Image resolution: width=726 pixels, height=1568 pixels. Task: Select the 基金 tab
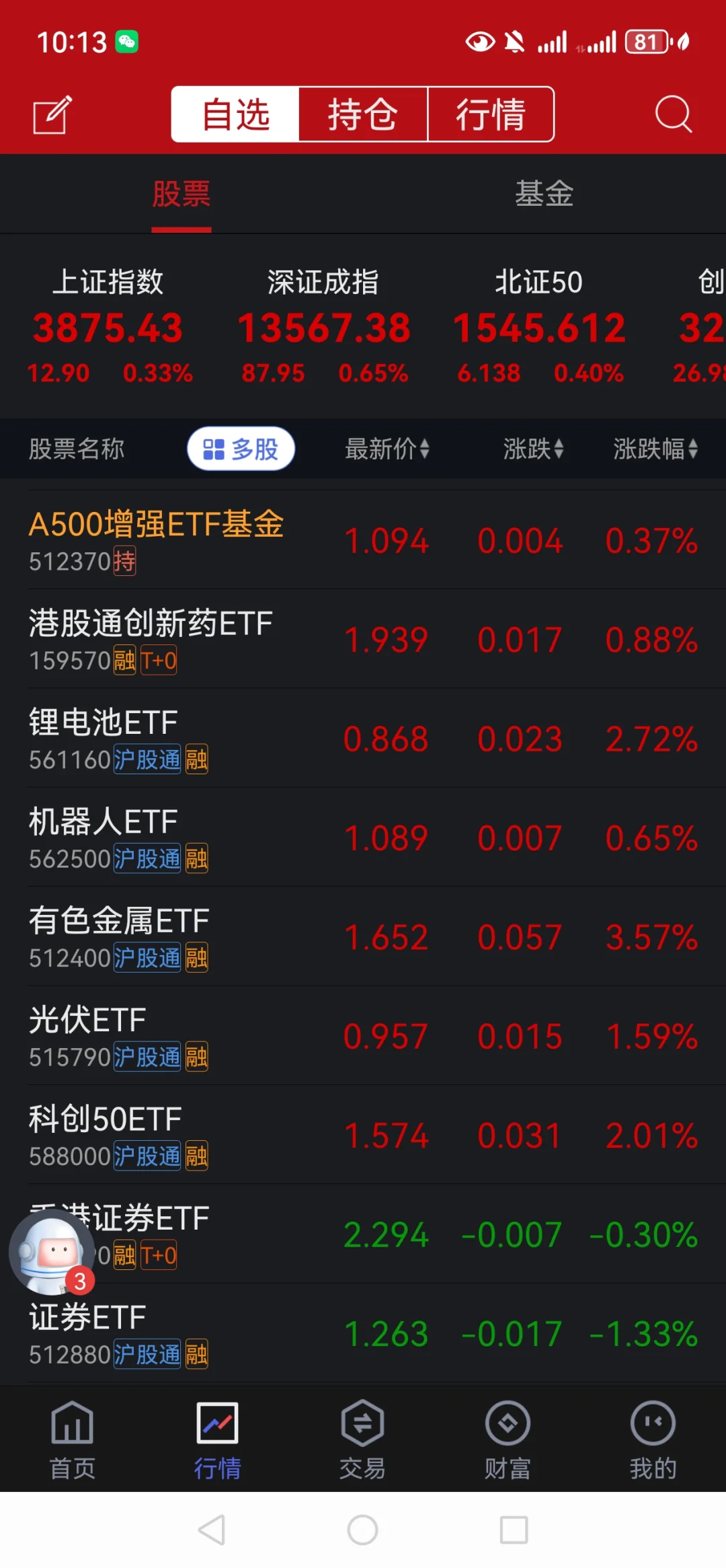pos(544,194)
